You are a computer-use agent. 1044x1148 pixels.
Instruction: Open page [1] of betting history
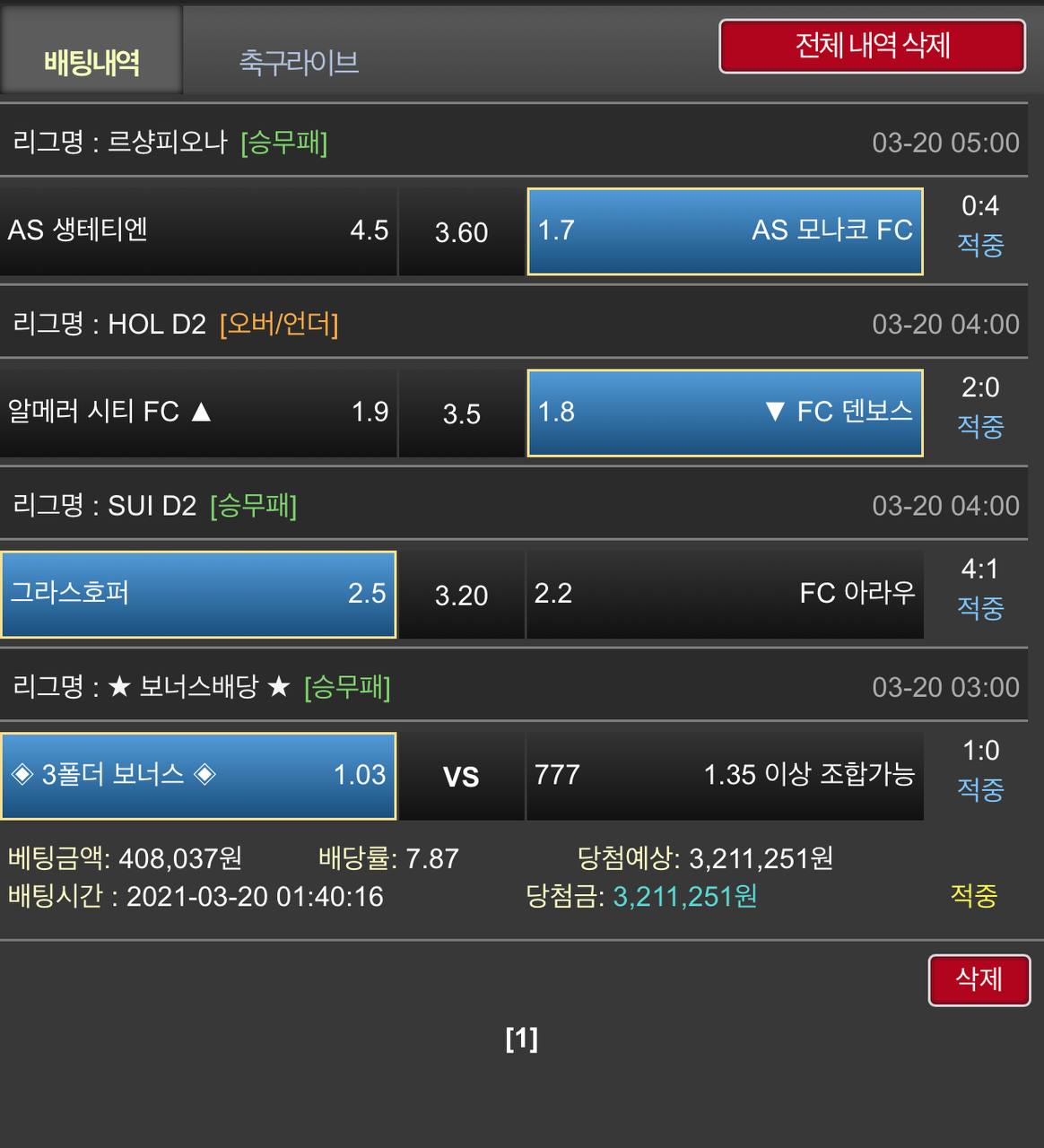point(521,1039)
